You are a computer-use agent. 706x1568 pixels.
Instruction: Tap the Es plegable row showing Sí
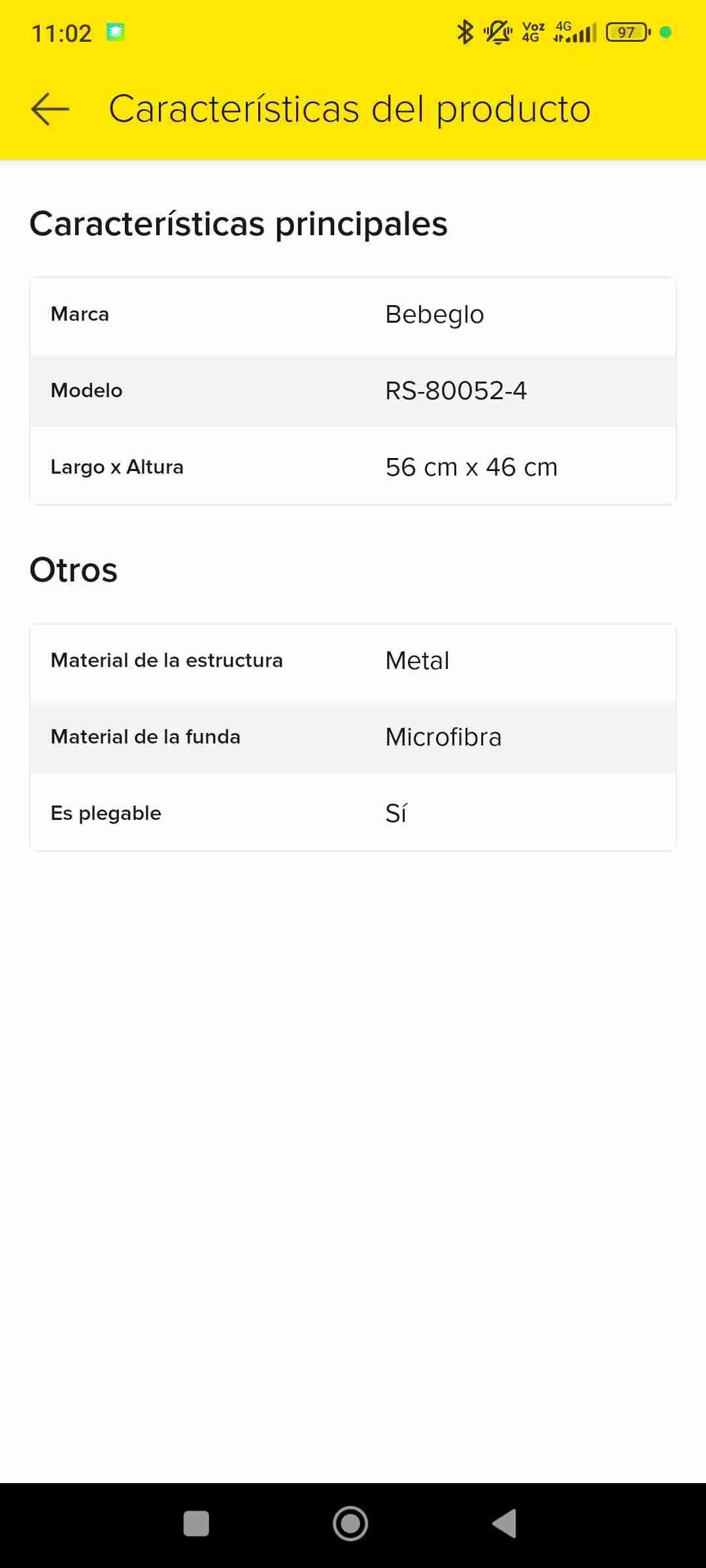pos(353,813)
